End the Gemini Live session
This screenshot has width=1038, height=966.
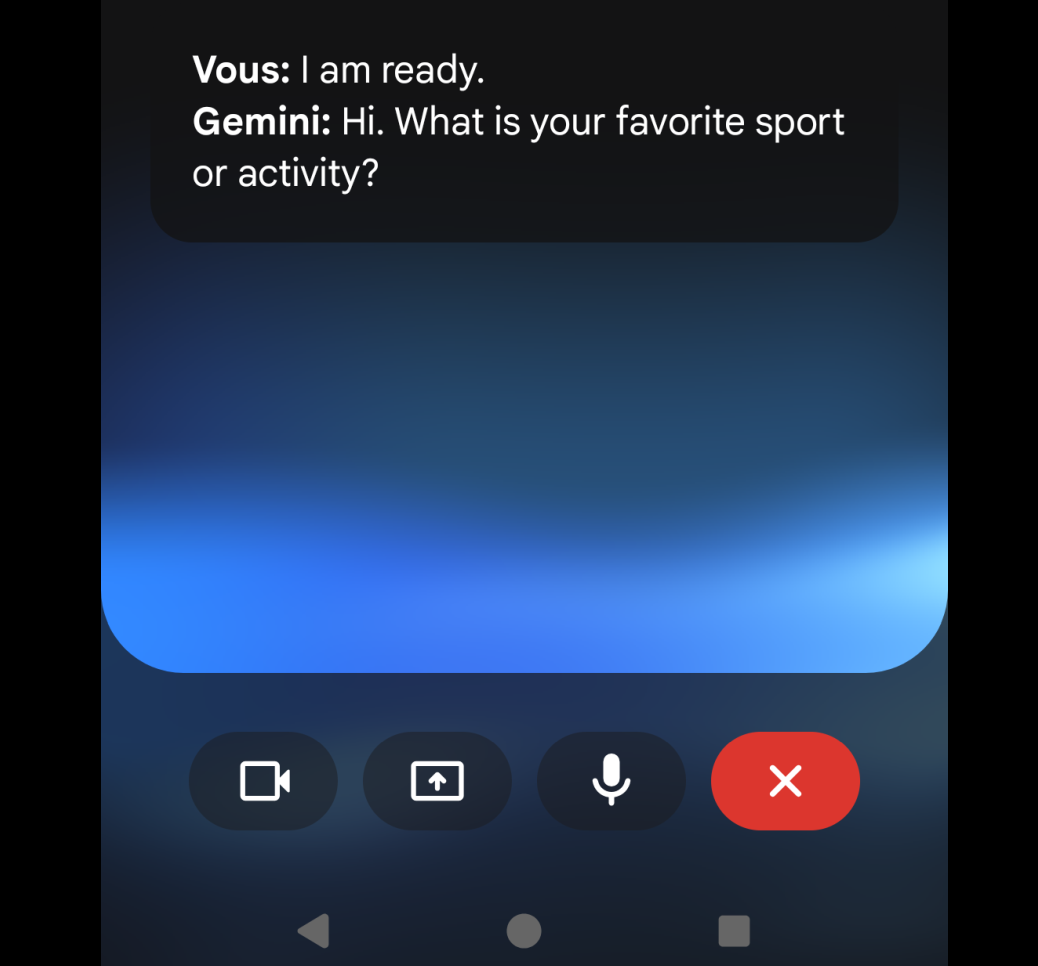coord(785,781)
